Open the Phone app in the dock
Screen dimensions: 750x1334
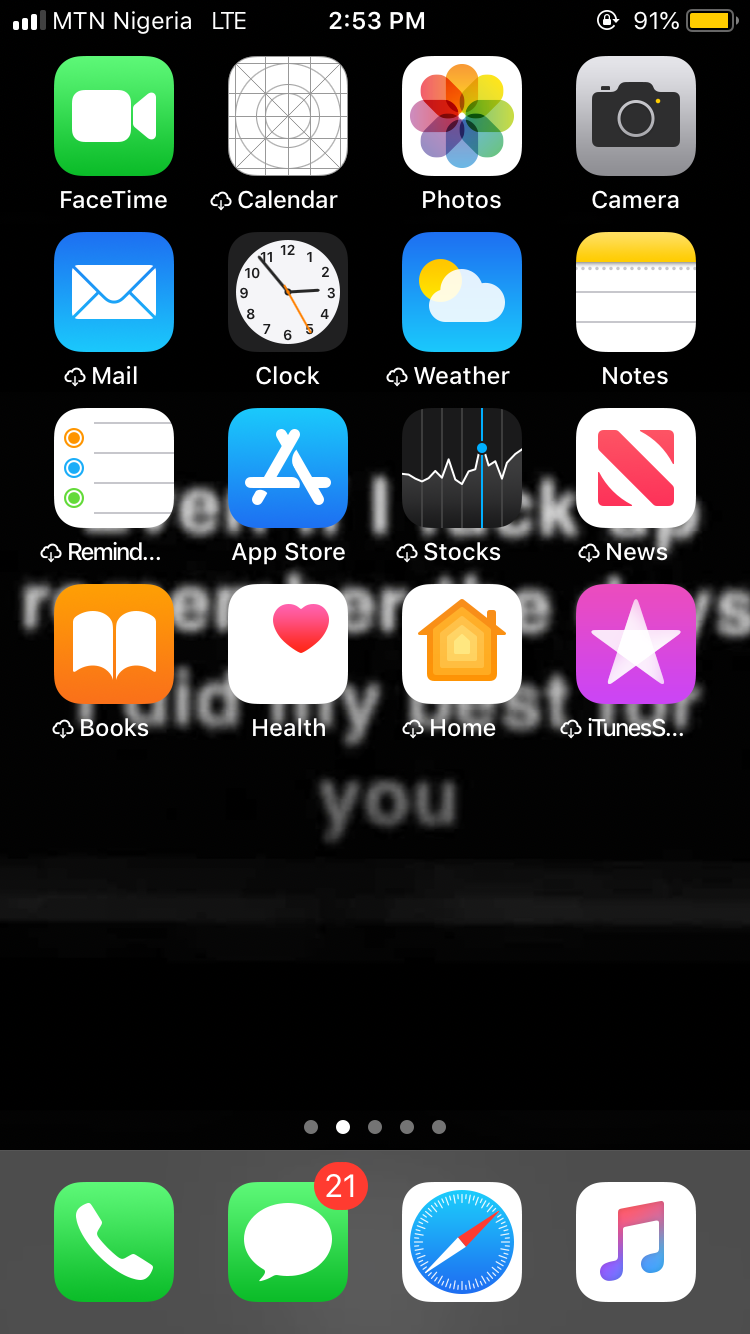coord(114,1242)
